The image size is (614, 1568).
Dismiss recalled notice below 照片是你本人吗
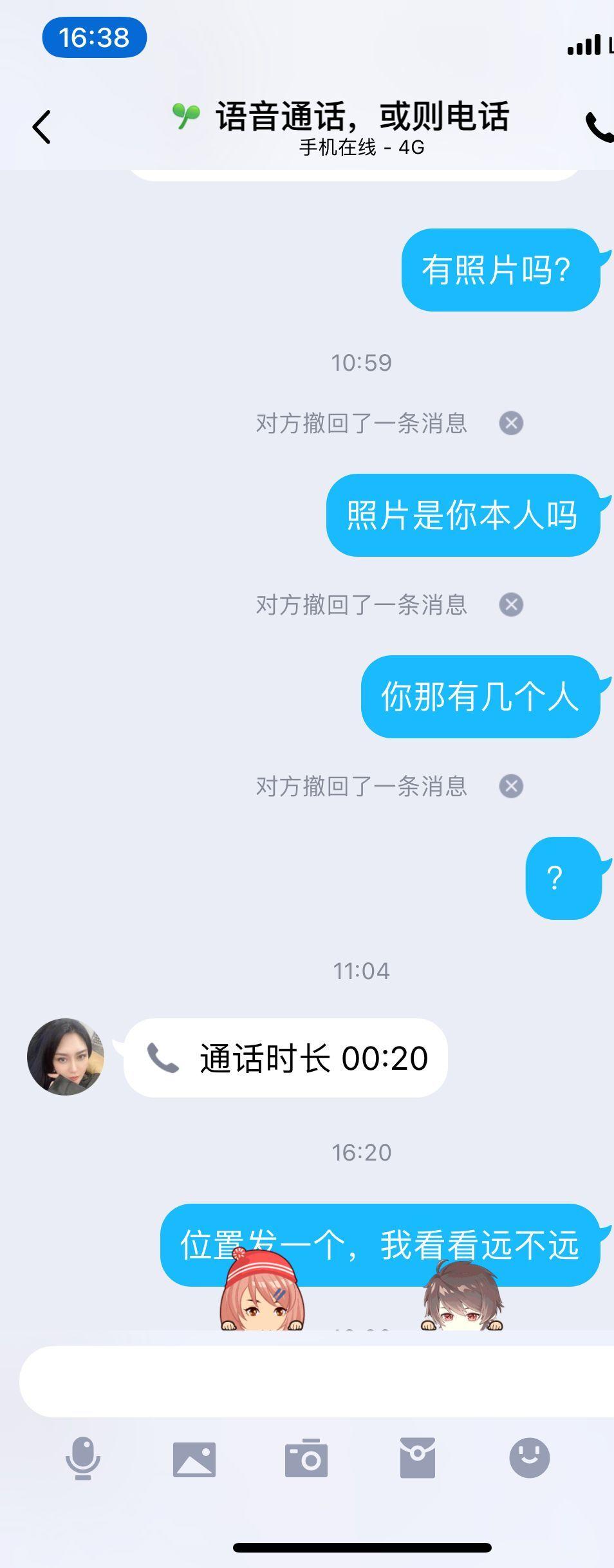click(x=511, y=605)
